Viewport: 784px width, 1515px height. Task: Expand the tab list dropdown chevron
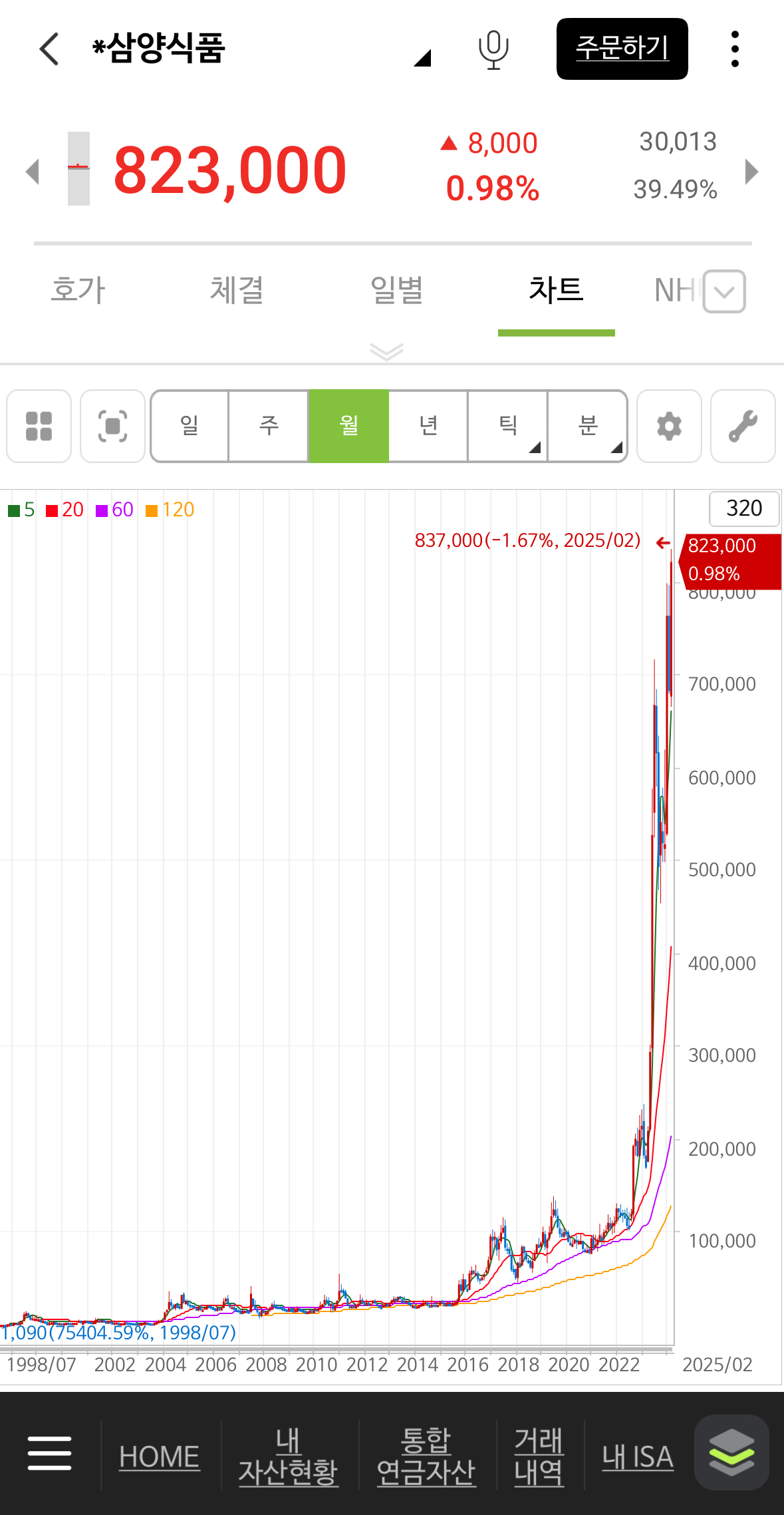click(x=724, y=291)
